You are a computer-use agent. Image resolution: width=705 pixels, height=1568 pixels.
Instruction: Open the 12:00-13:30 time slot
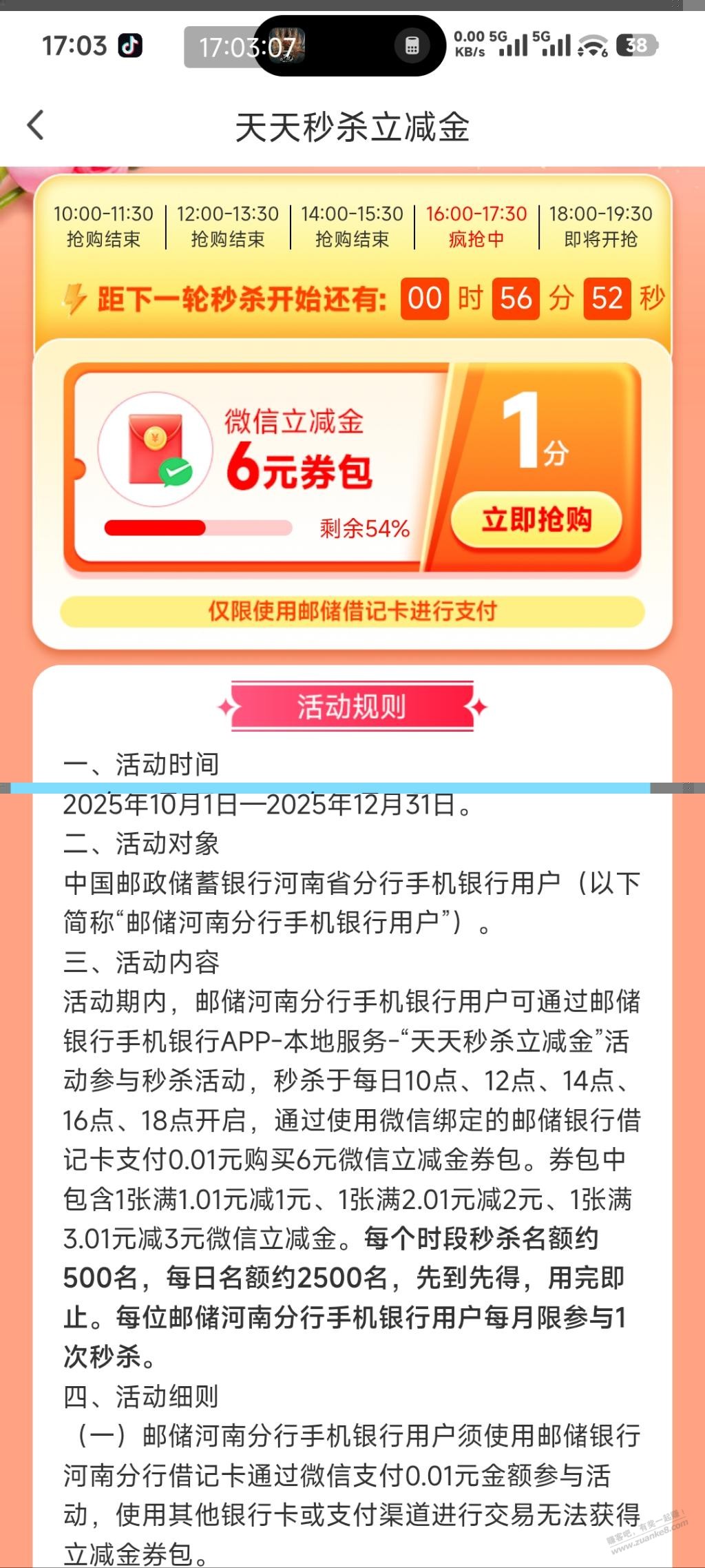[227, 226]
